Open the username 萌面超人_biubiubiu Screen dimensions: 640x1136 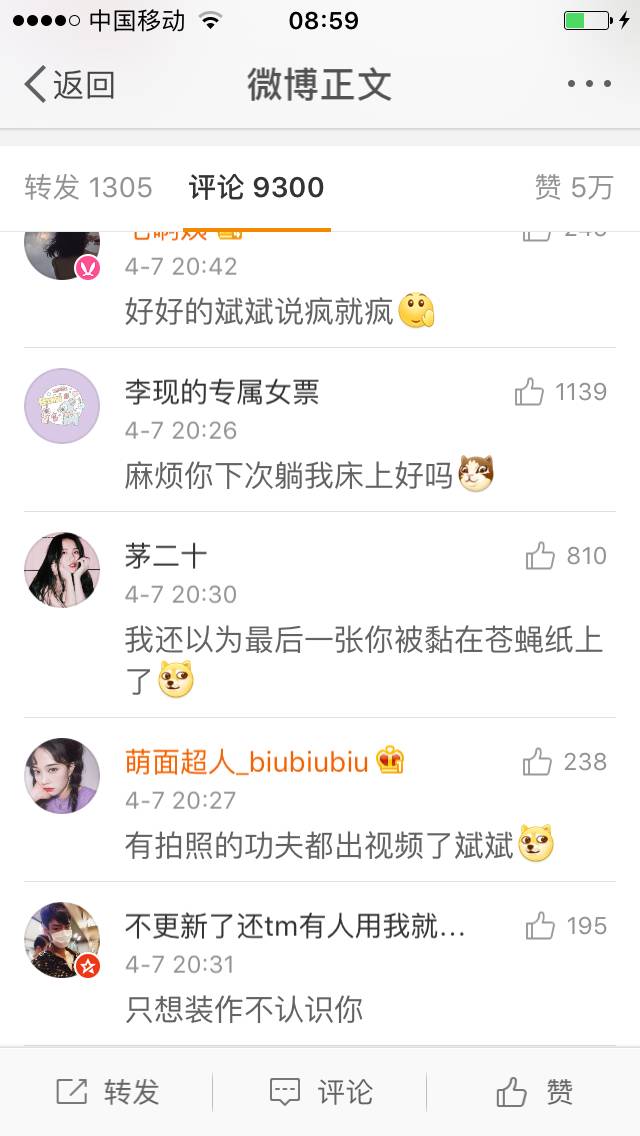click(x=247, y=762)
